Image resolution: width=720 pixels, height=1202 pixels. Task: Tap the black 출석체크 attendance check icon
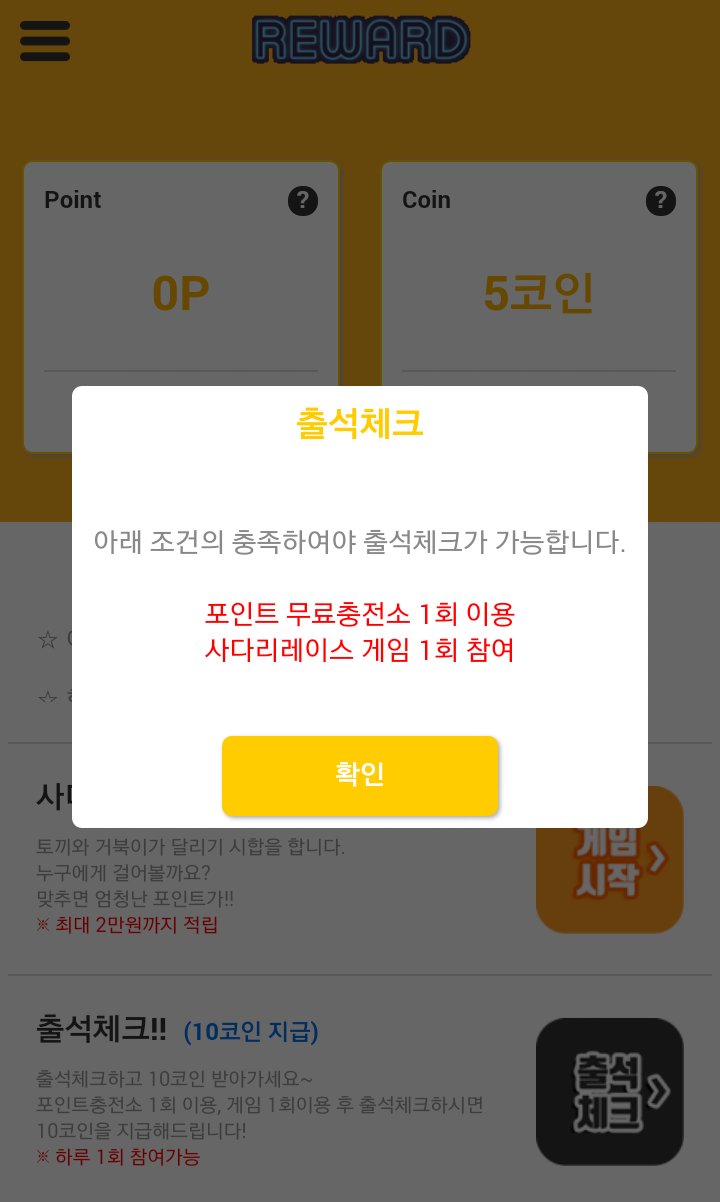pyautogui.click(x=609, y=1091)
